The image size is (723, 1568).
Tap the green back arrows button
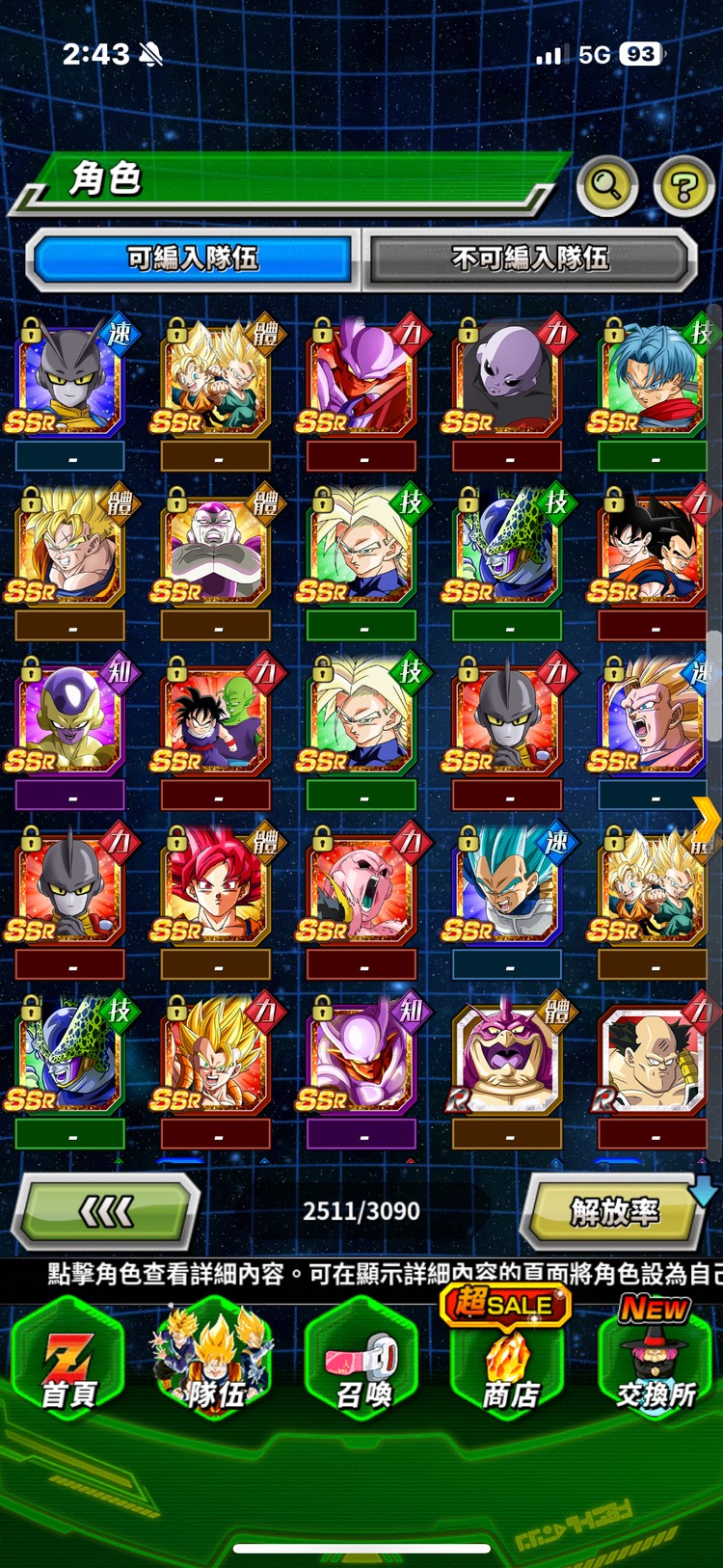pos(106,1212)
